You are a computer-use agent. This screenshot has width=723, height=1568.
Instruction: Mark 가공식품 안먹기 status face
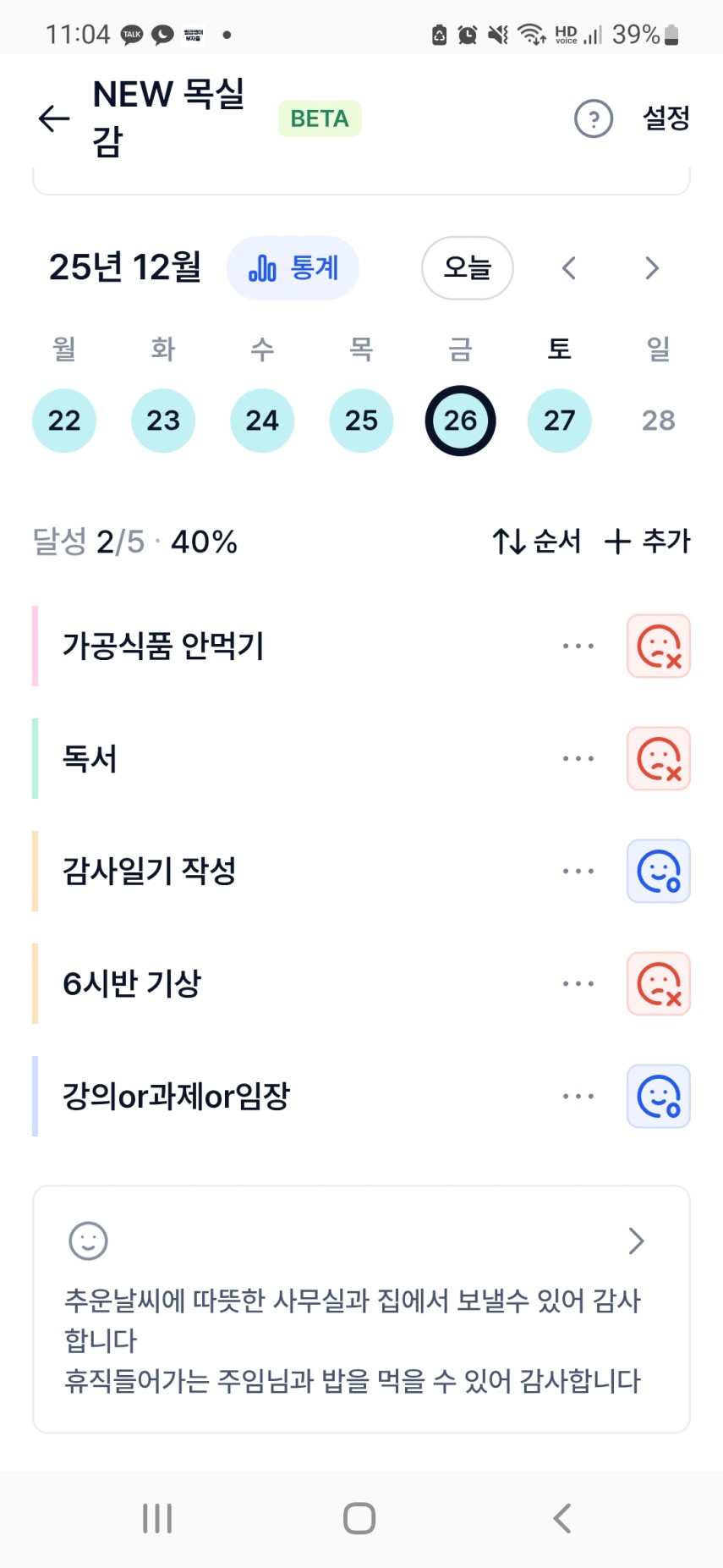(x=659, y=646)
